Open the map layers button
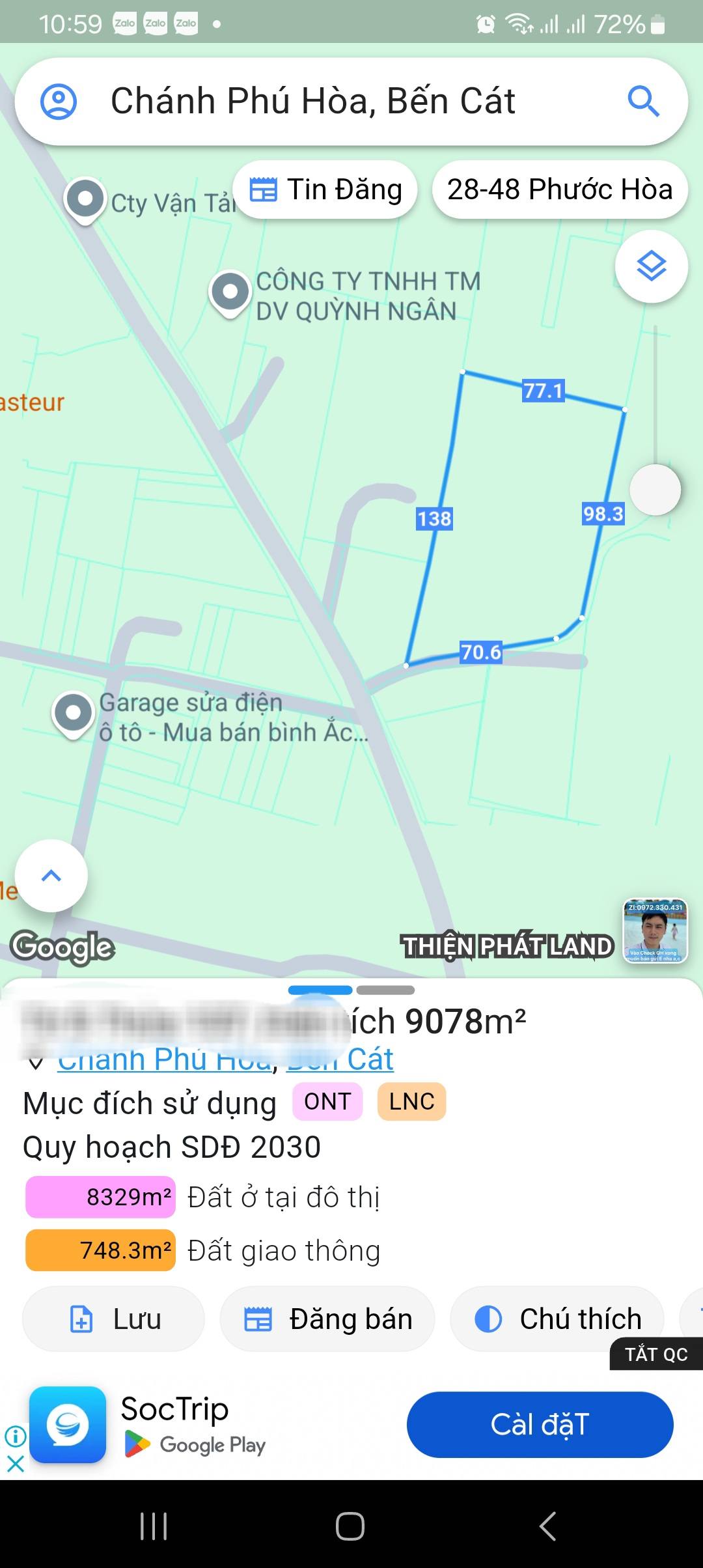 (x=651, y=266)
